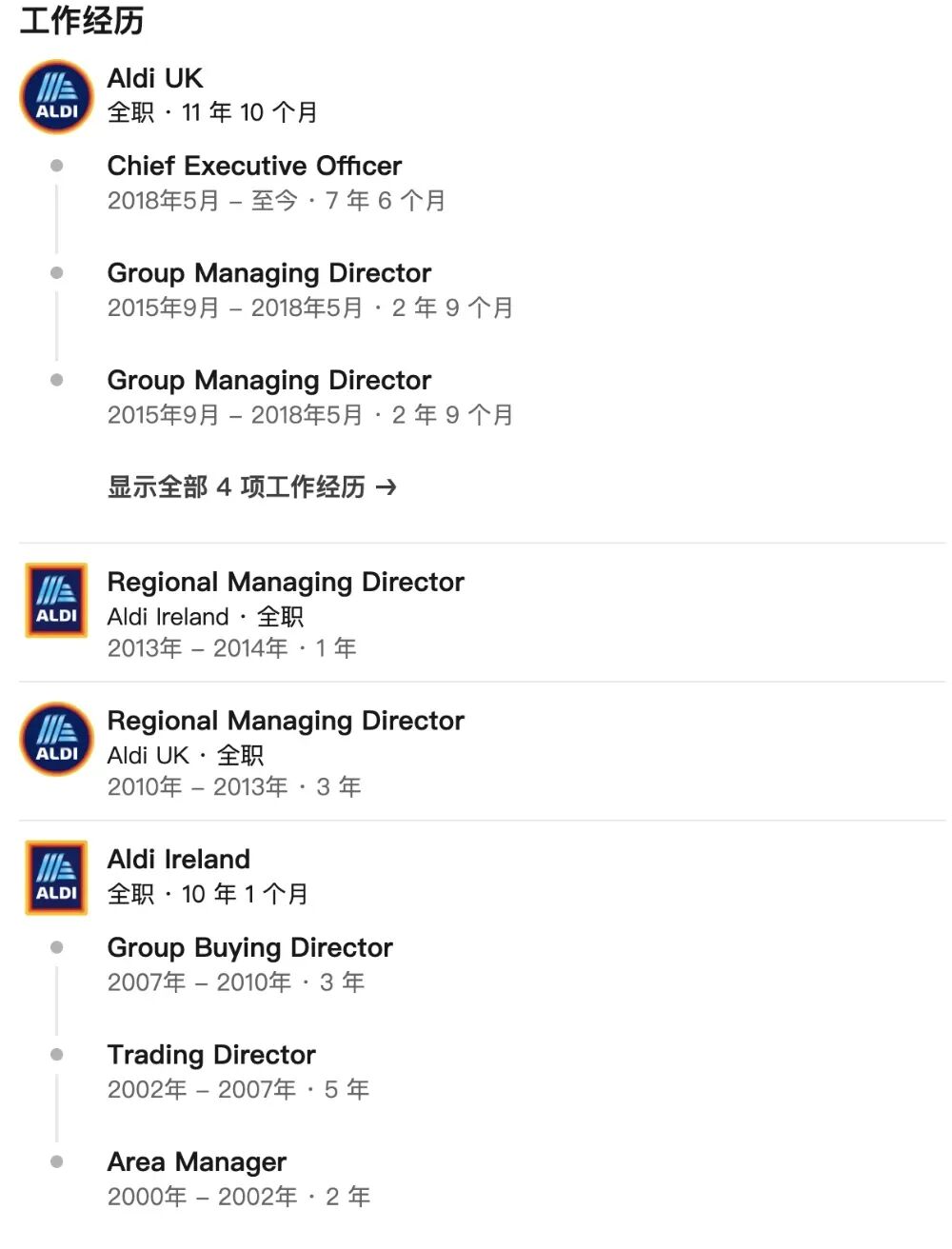Open the Regional Managing Director role at Aldi UK
952x1249 pixels.
[x=286, y=721]
